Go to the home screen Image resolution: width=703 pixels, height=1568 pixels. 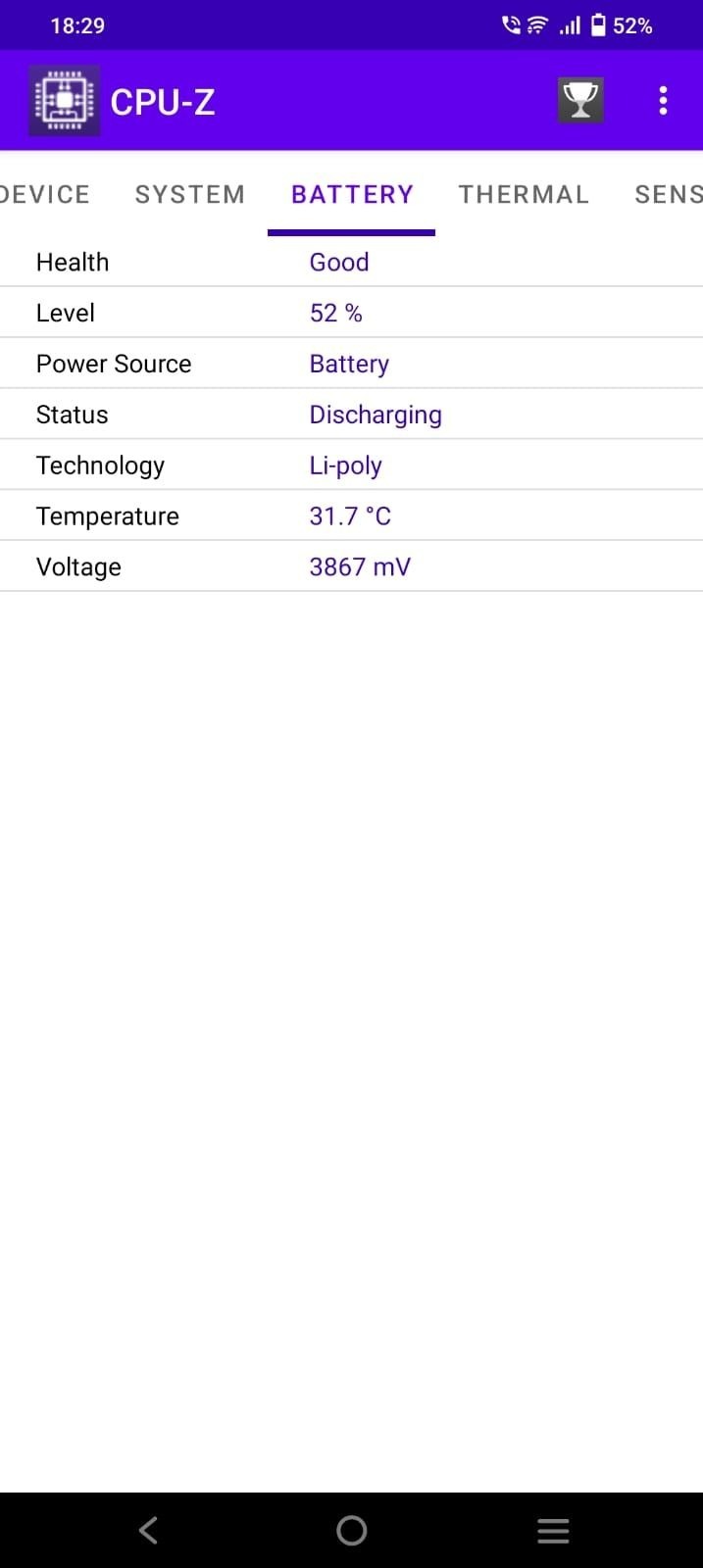pos(351,1530)
